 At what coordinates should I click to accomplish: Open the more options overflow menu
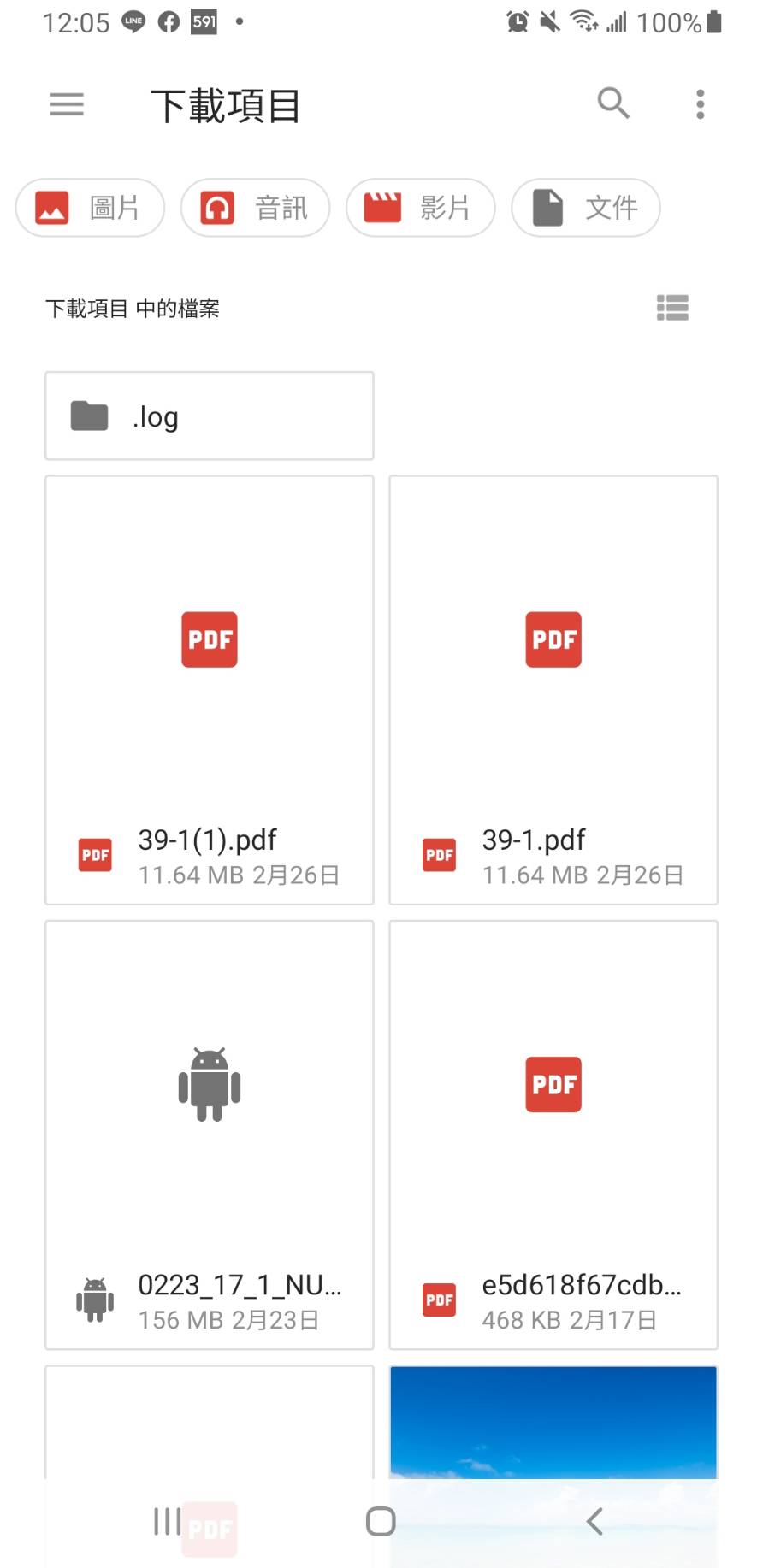[x=700, y=104]
